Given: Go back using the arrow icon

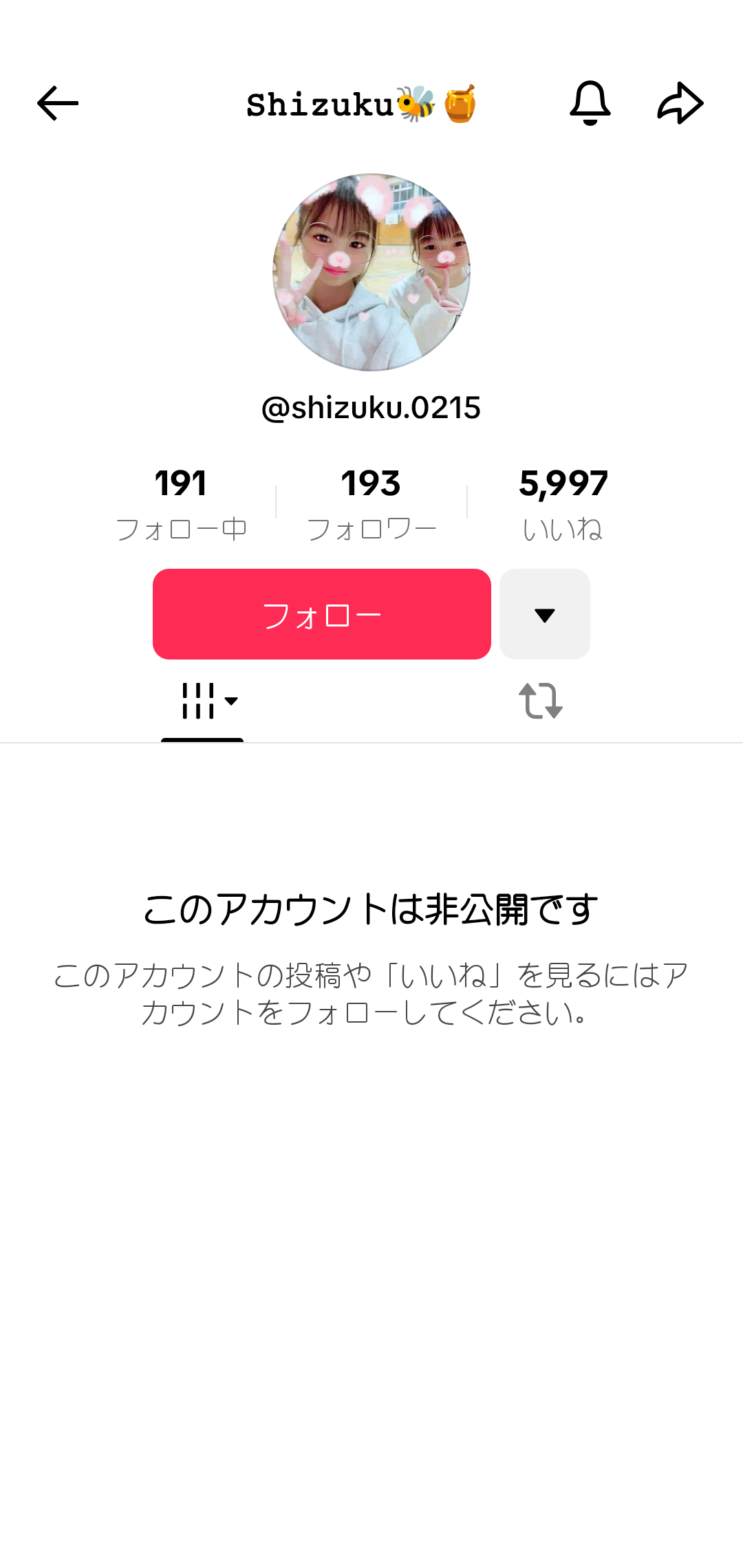Looking at the screenshot, I should pos(58,103).
